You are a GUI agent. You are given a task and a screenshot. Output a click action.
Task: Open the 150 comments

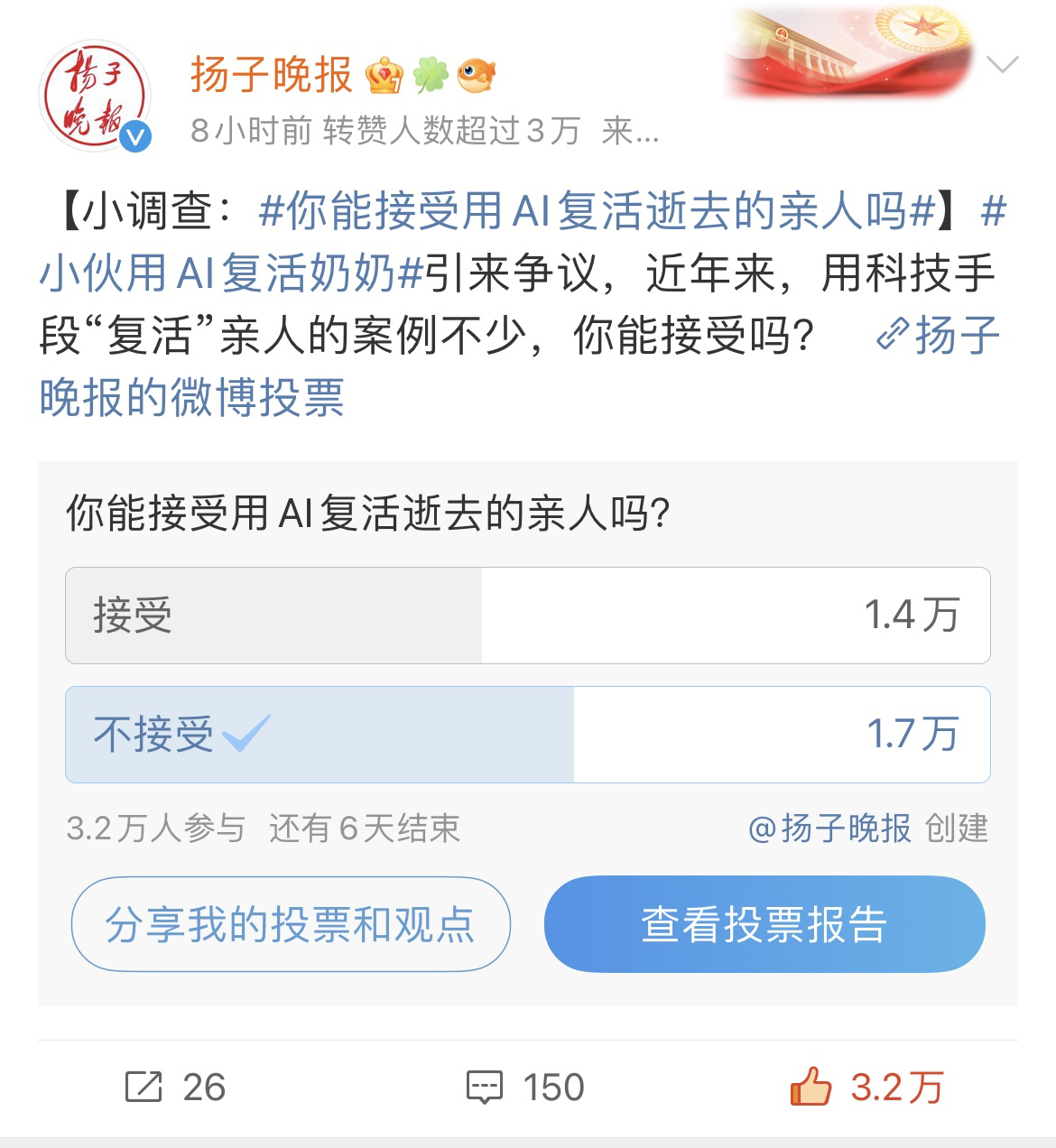525,1088
